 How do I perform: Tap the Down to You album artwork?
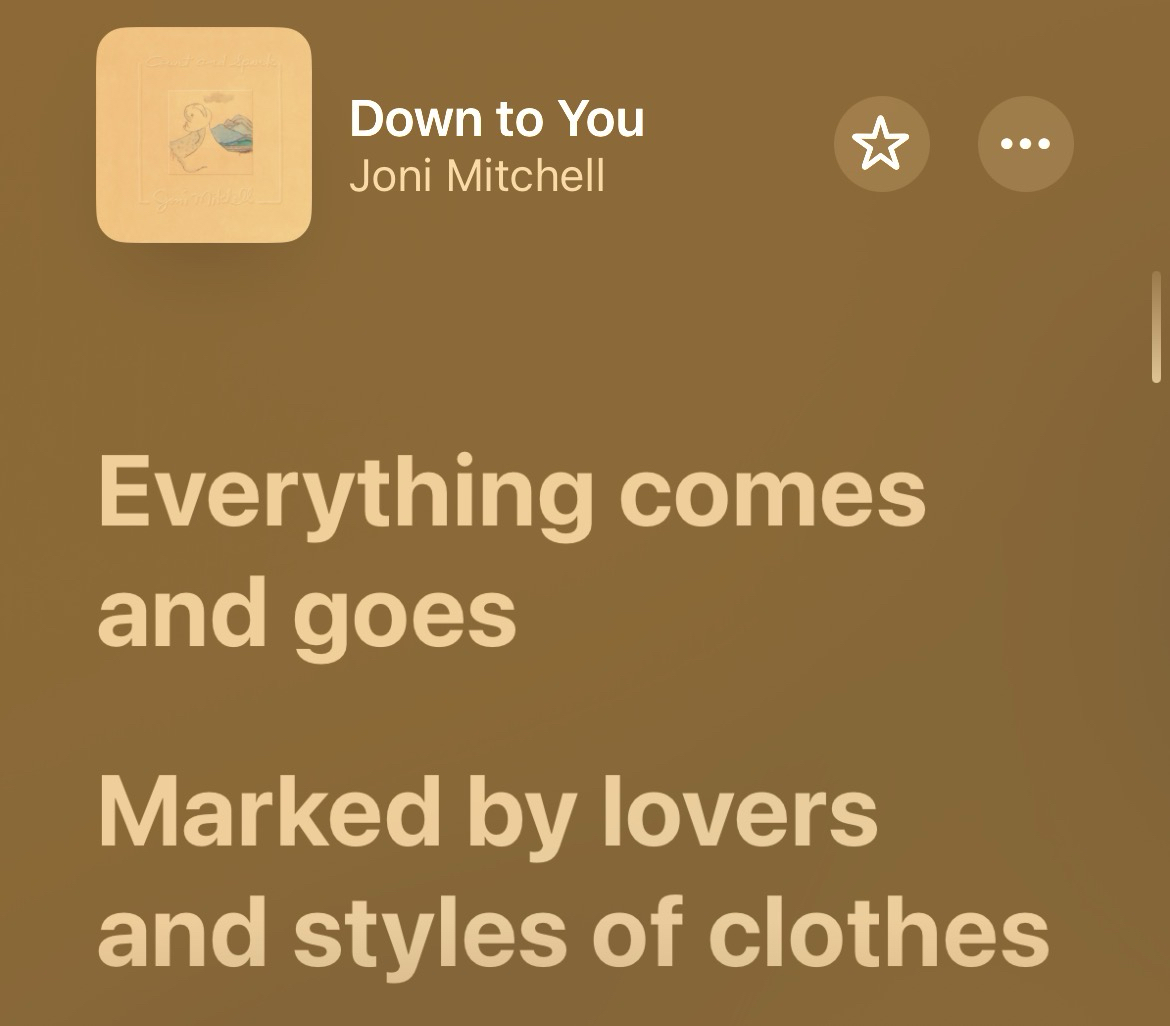[204, 135]
